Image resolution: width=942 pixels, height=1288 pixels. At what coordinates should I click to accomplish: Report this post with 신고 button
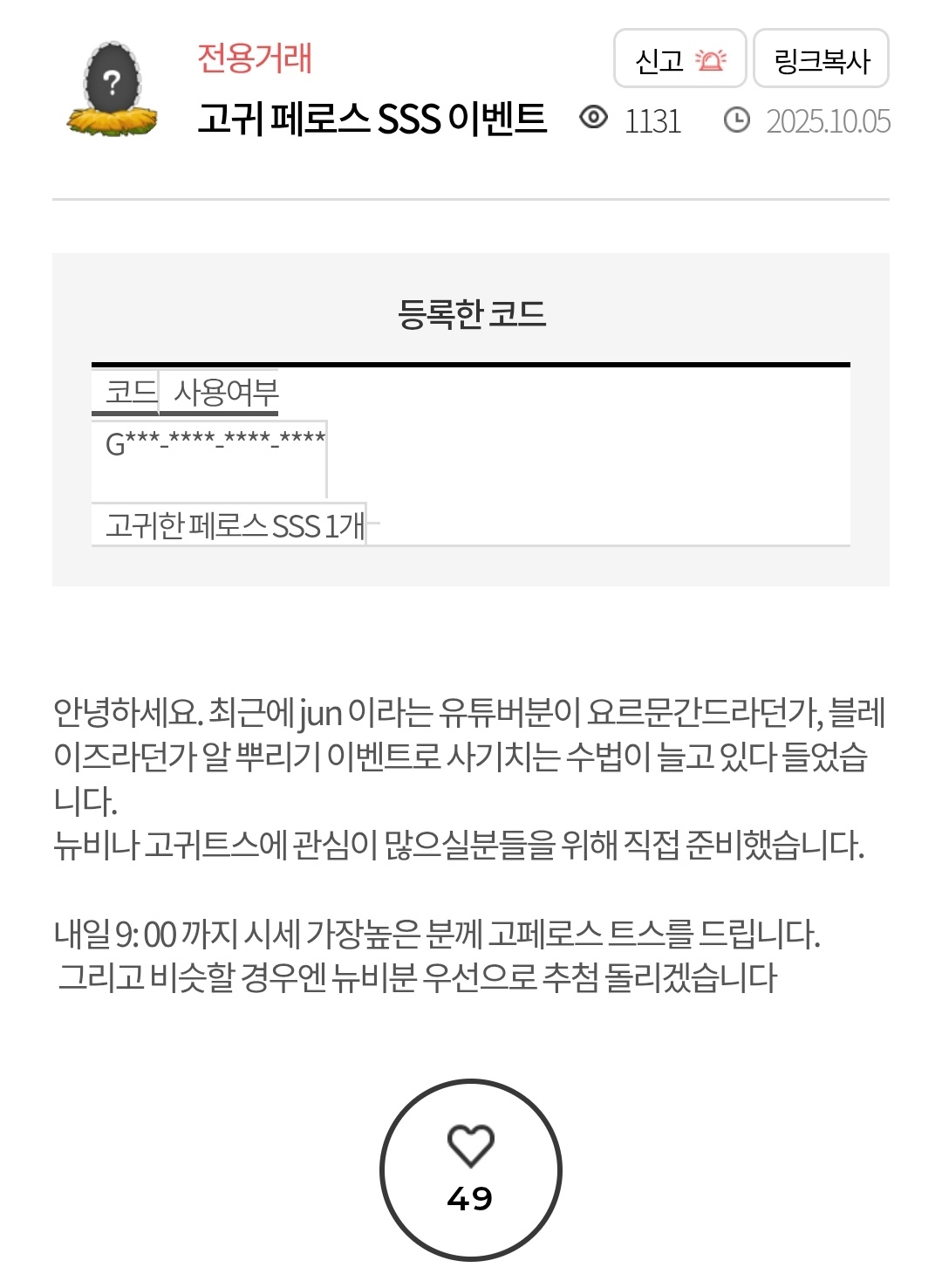click(679, 59)
